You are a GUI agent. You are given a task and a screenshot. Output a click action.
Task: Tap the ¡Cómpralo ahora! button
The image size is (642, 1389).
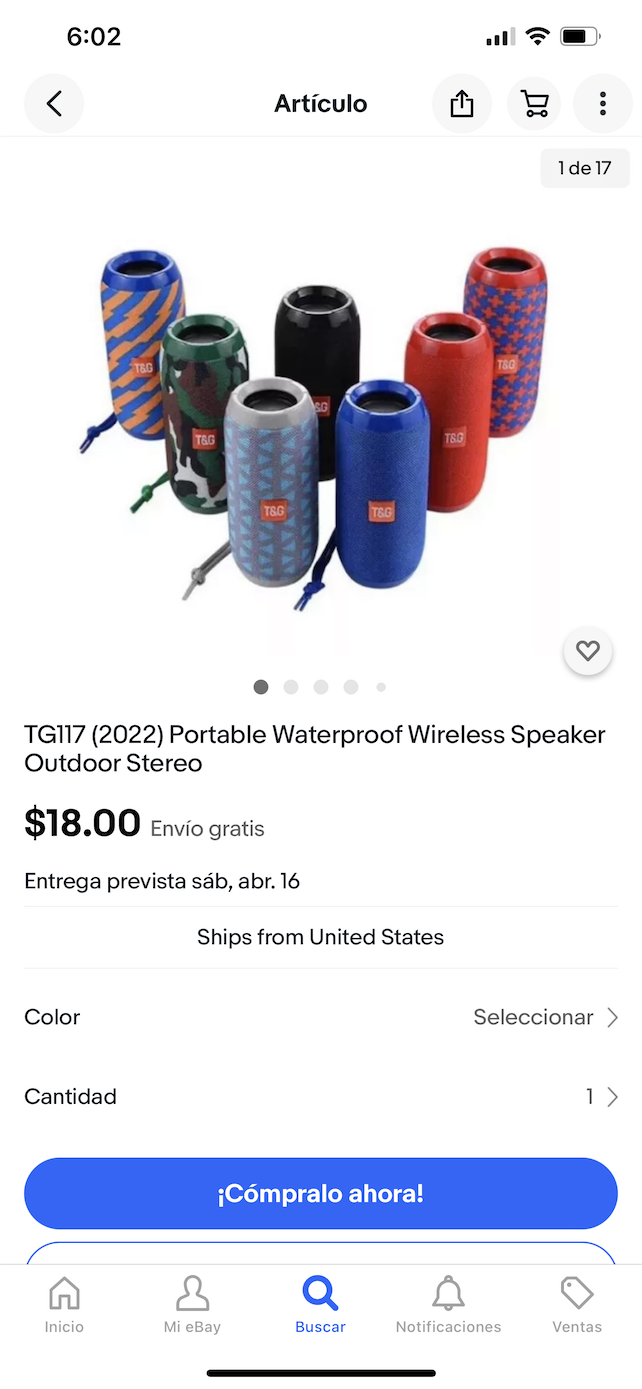[x=321, y=1193]
